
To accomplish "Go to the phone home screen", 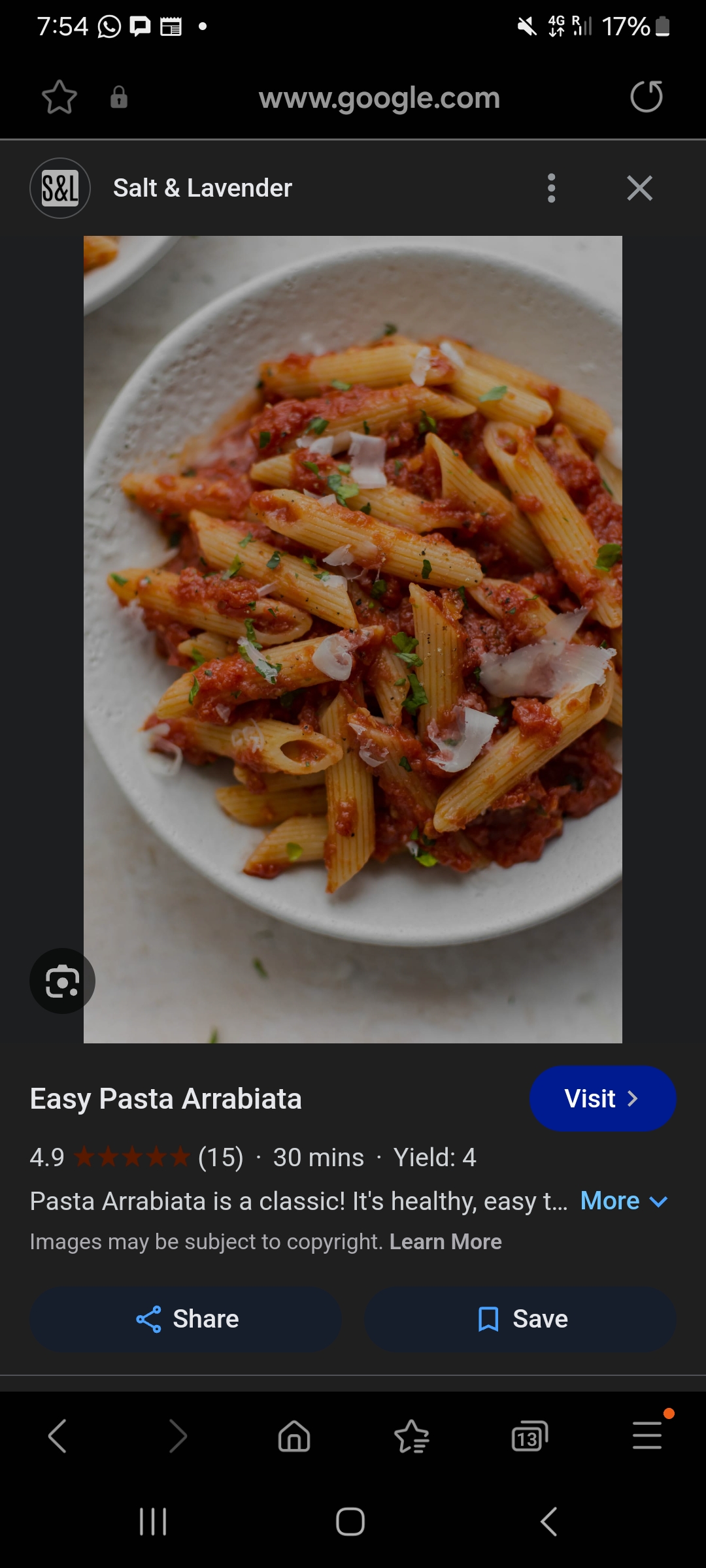I will point(350,1522).
